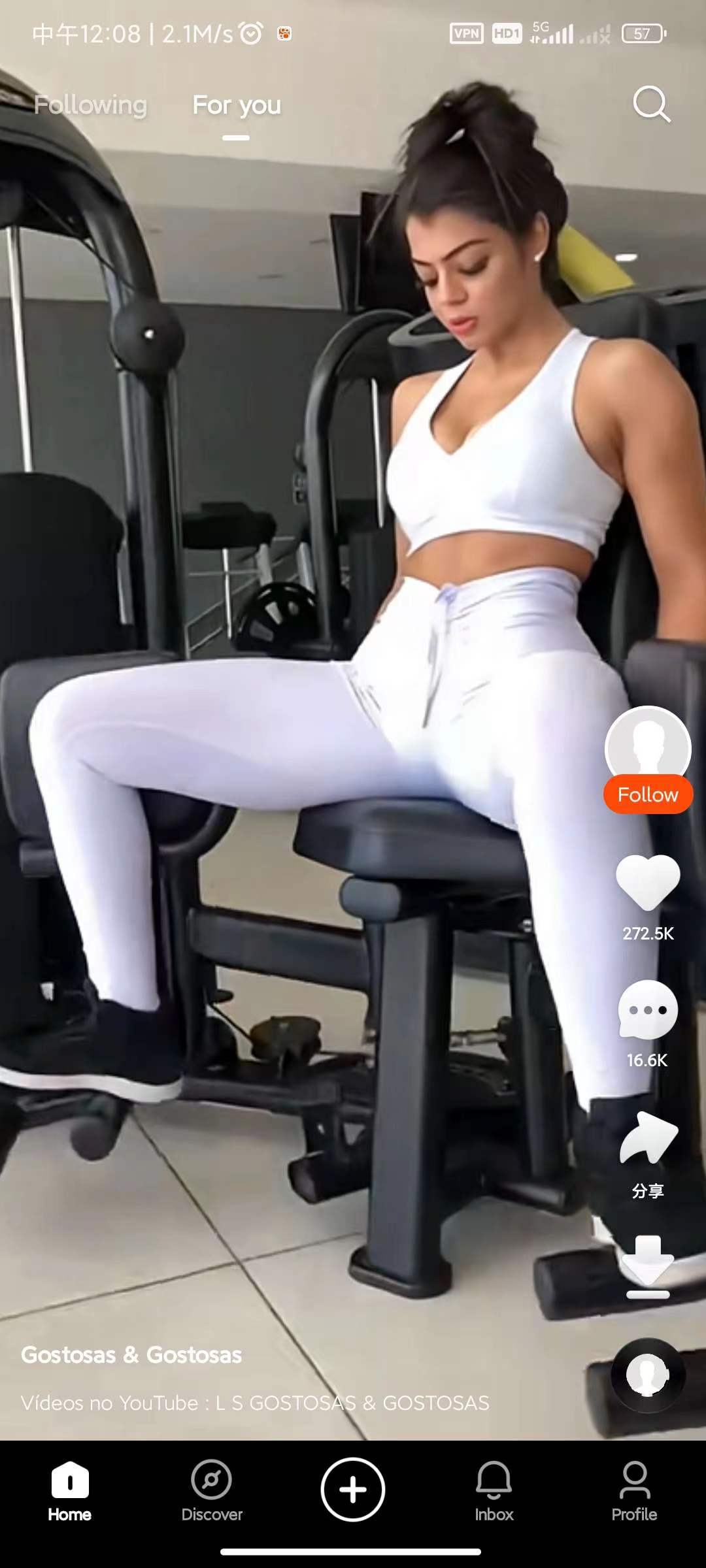
Task: Open the creator's profile avatar
Action: (648, 745)
